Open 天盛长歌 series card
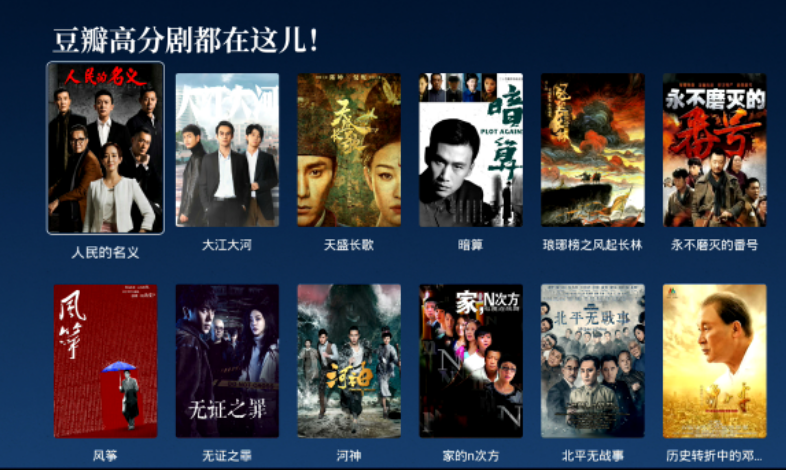Screen dimensions: 786x470 tap(349, 150)
